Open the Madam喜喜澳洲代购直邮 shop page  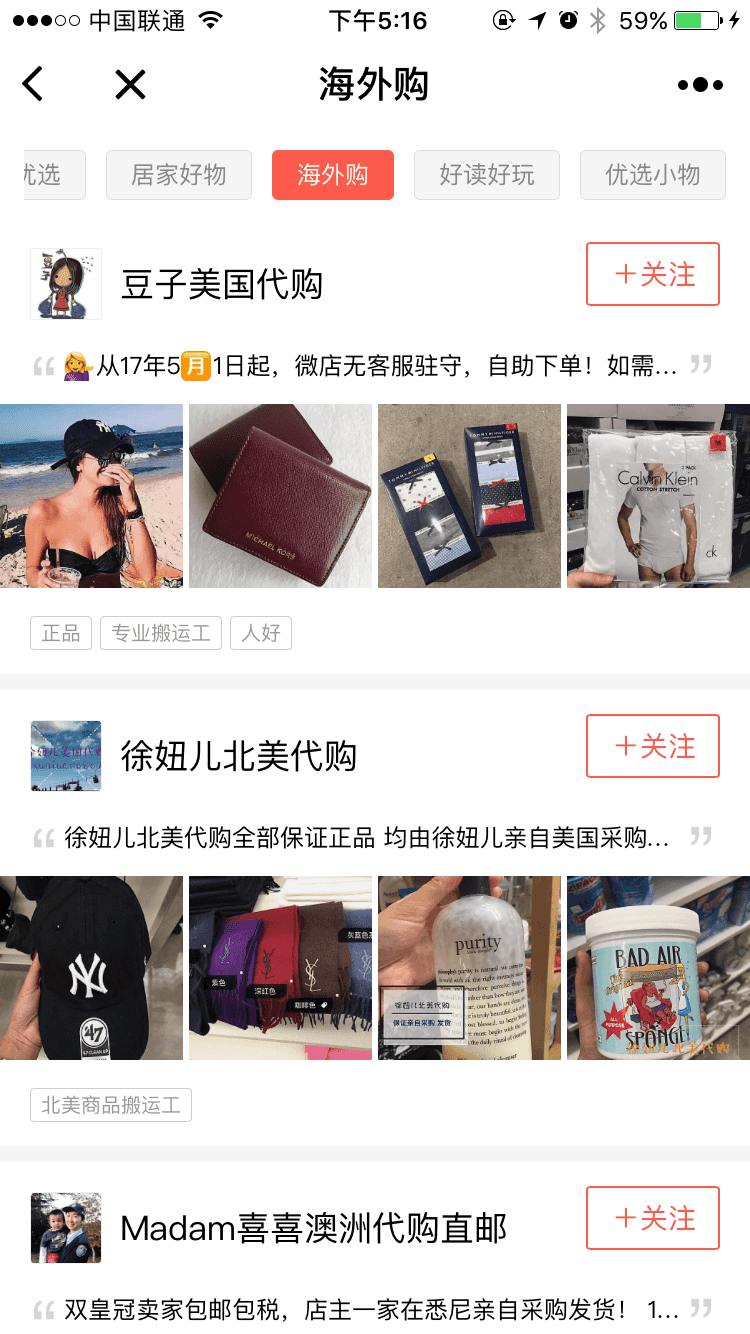click(x=313, y=1228)
